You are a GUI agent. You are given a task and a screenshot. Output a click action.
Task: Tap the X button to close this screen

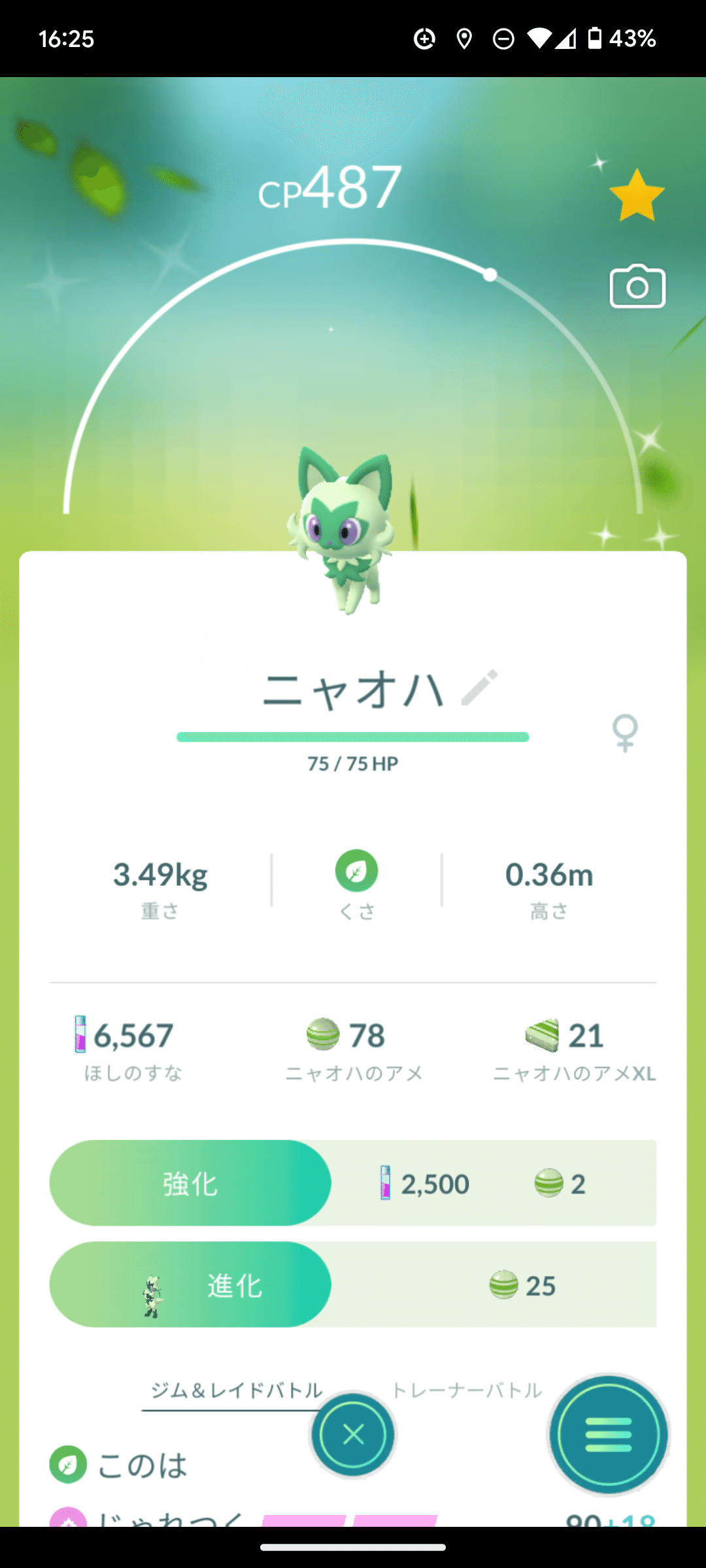tap(353, 1433)
